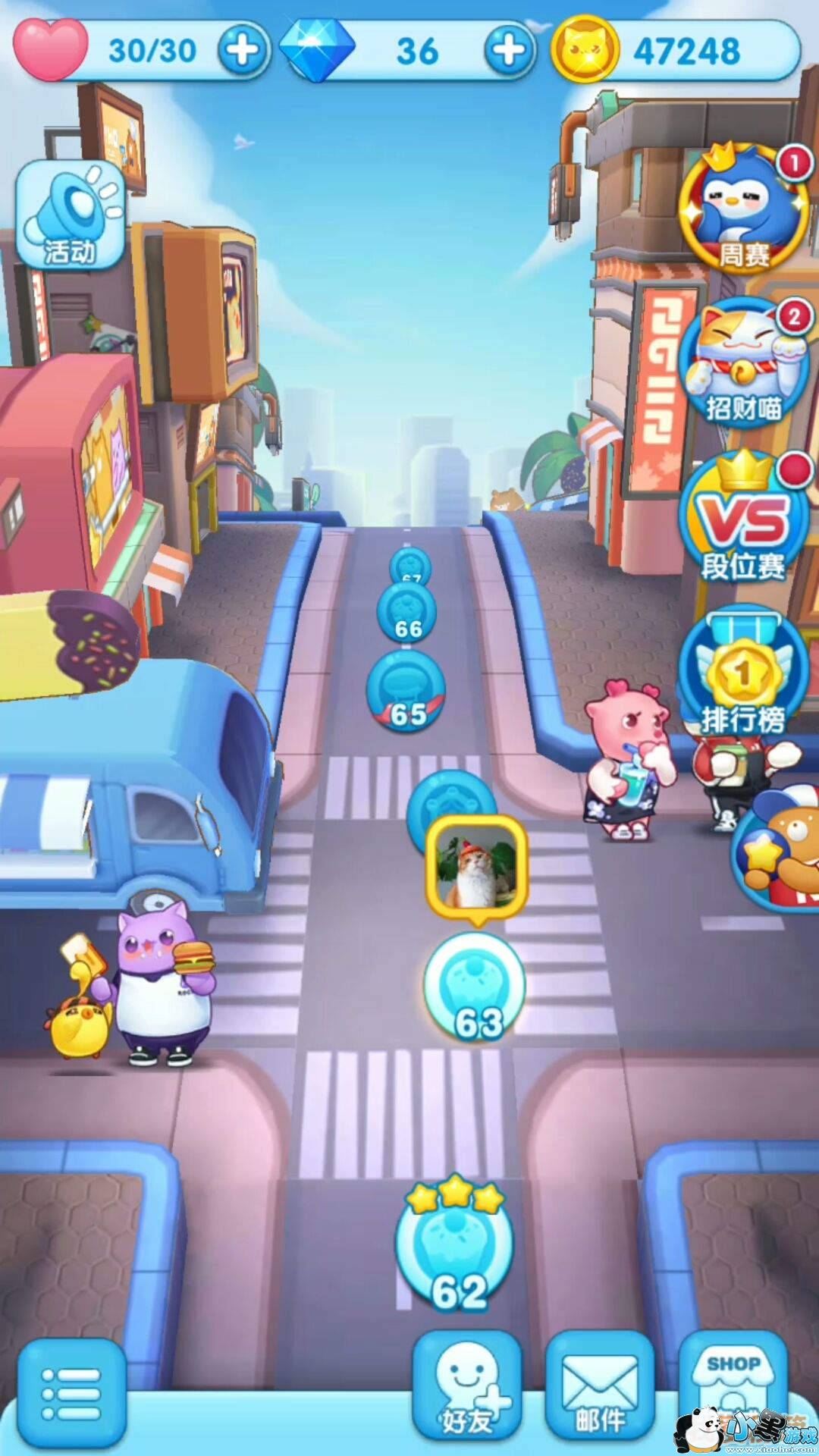Visit the SHOP
Screen dimensions: 819x1456
pyautogui.click(x=733, y=1387)
